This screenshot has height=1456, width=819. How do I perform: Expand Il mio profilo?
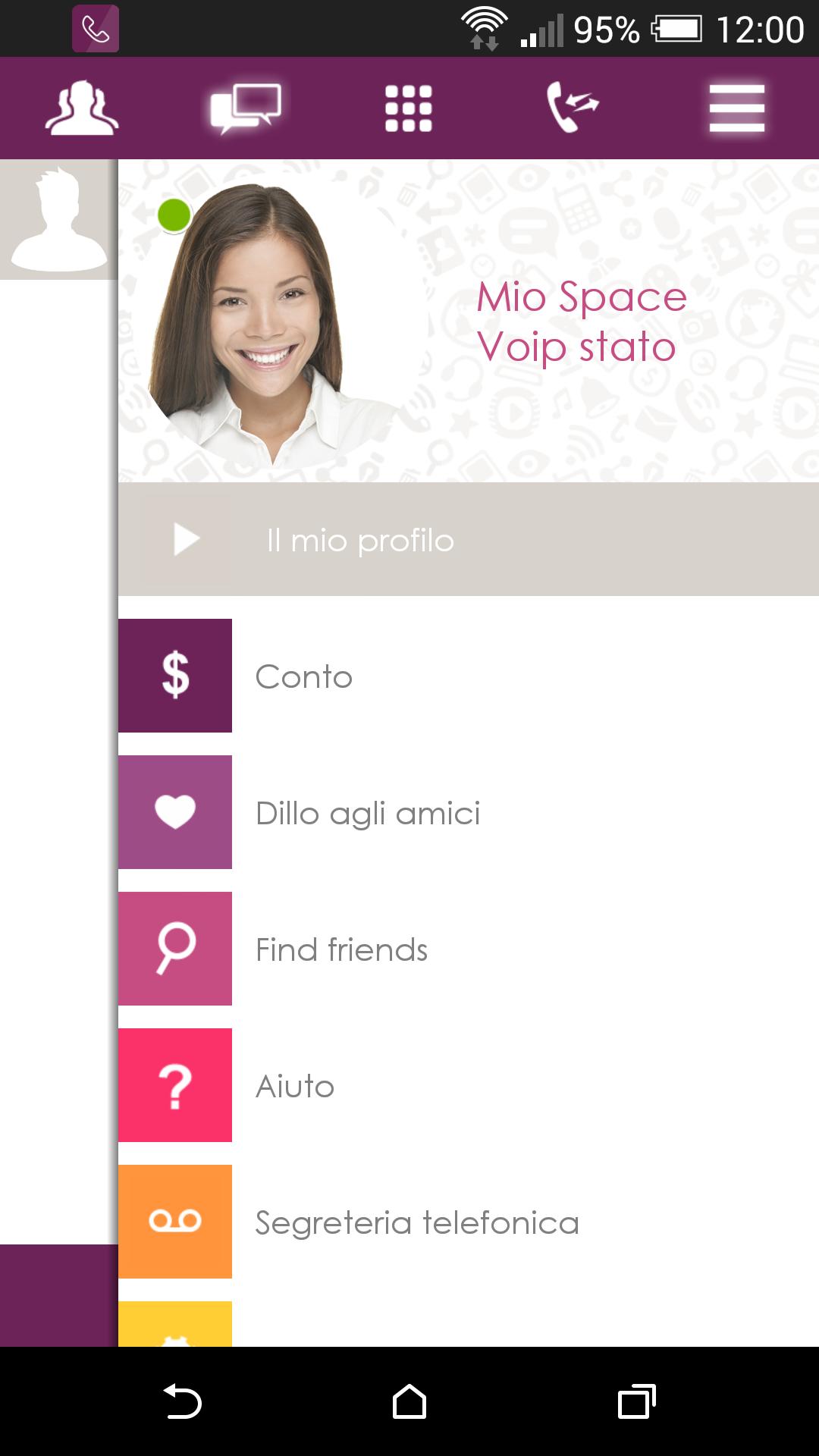(468, 540)
